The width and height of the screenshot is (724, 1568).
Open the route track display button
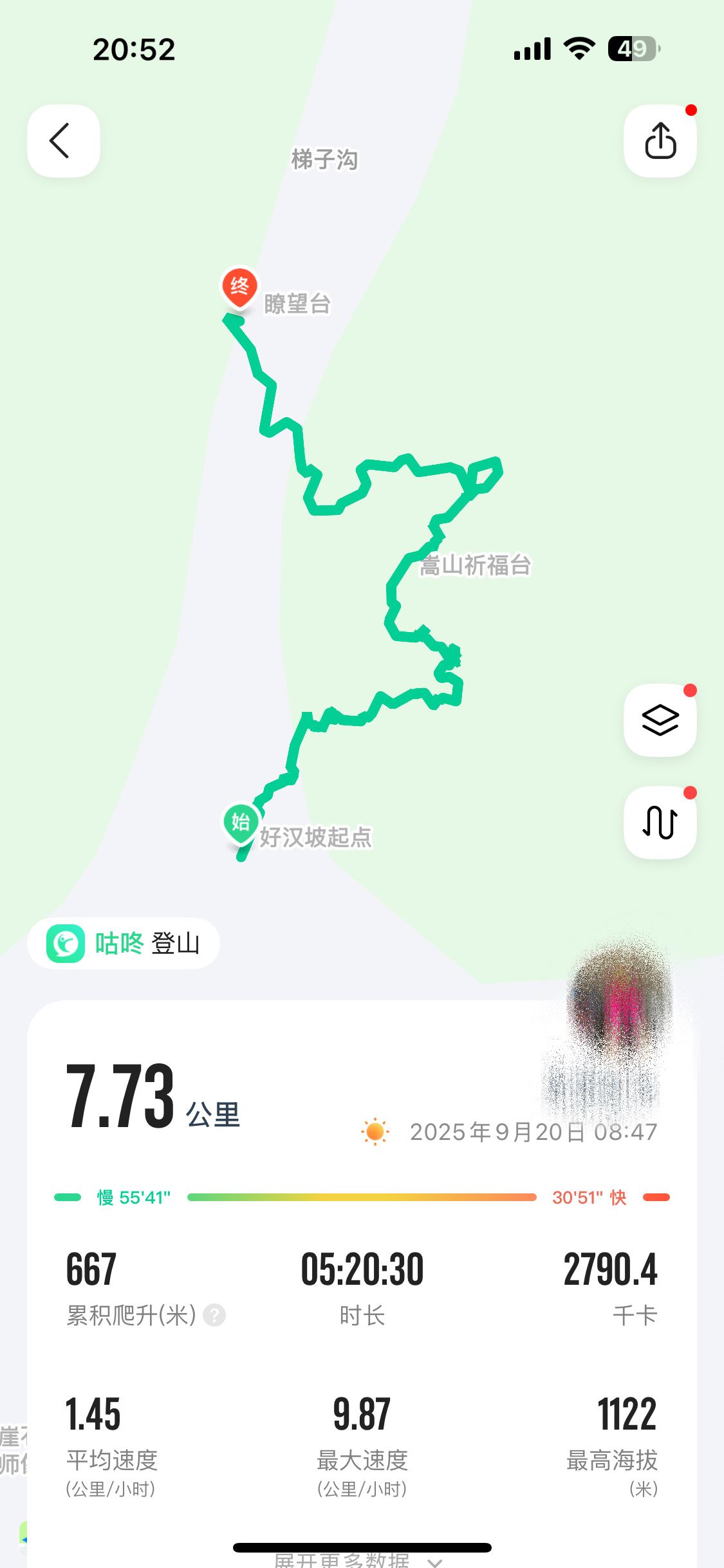[660, 822]
